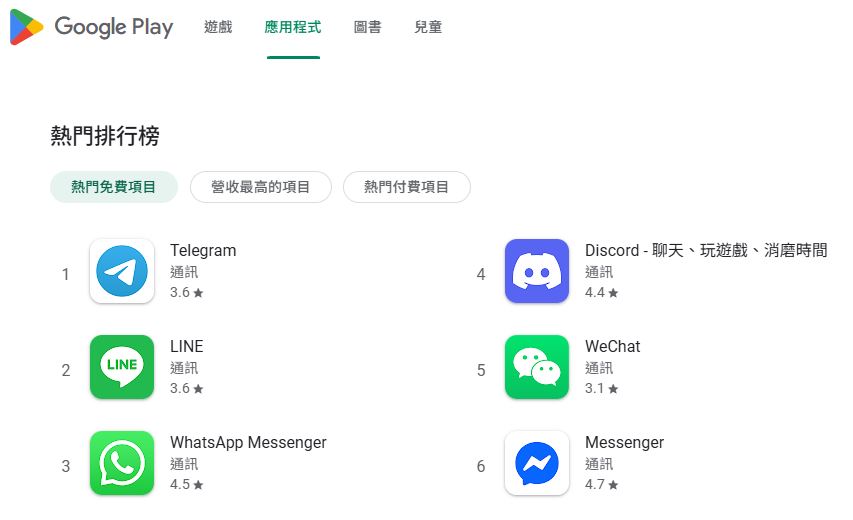This screenshot has height=520, width=853.
Task: Switch to 熱門付費項目 chip
Action: 406,187
